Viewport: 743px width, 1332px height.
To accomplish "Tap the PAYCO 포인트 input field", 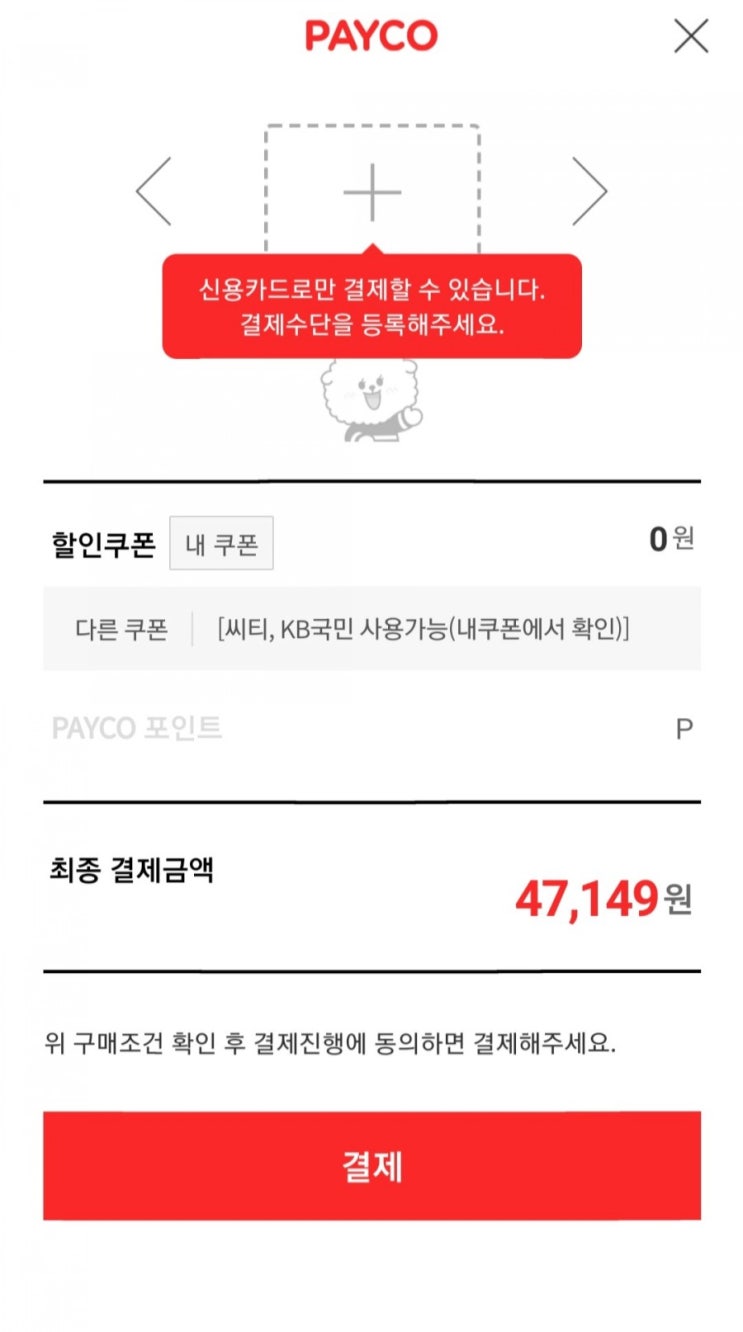I will [x=372, y=728].
